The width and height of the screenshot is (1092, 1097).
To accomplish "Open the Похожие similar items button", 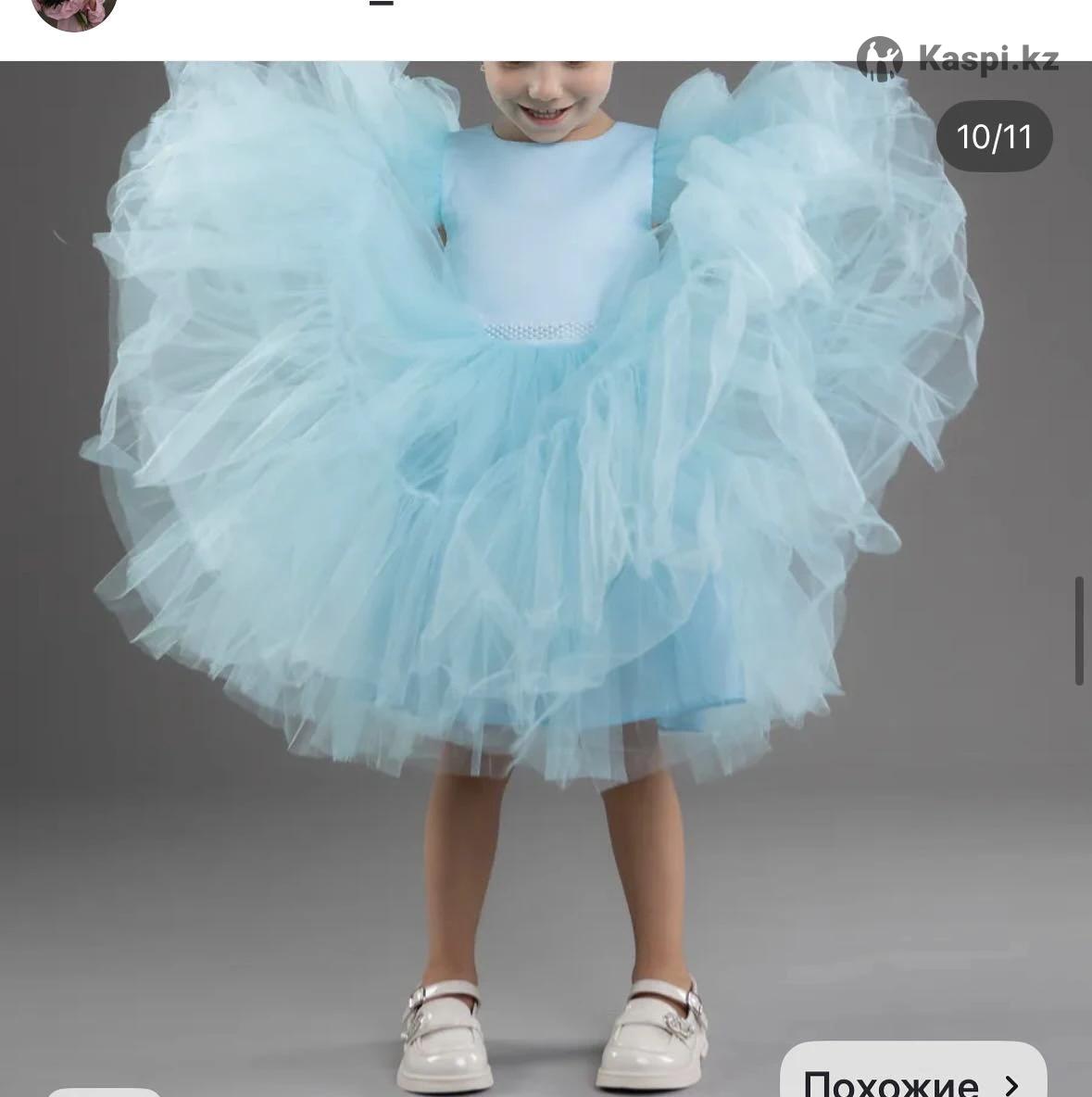I will pyautogui.click(x=912, y=1075).
